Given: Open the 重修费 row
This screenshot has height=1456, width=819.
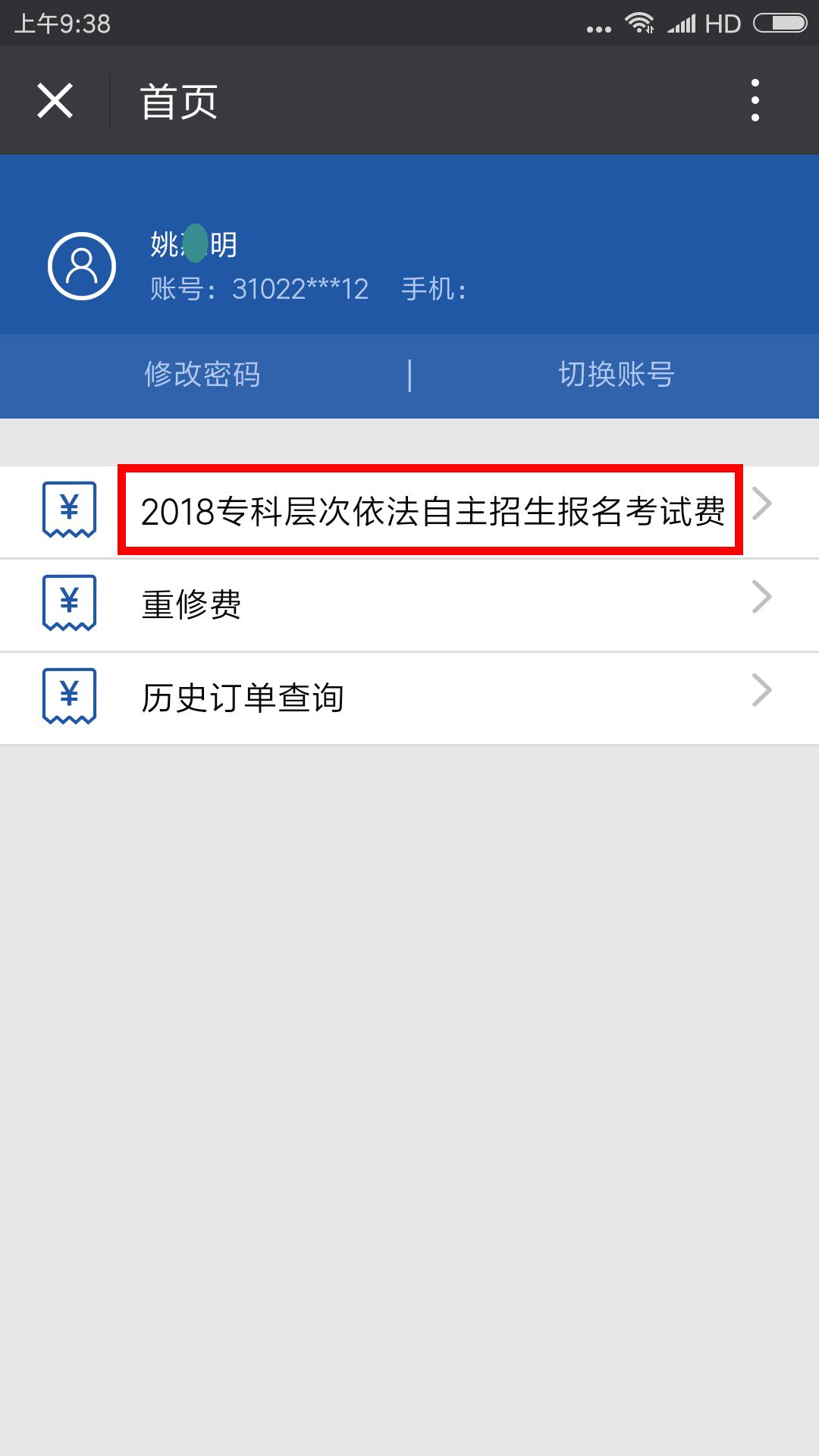Looking at the screenshot, I should (x=409, y=605).
